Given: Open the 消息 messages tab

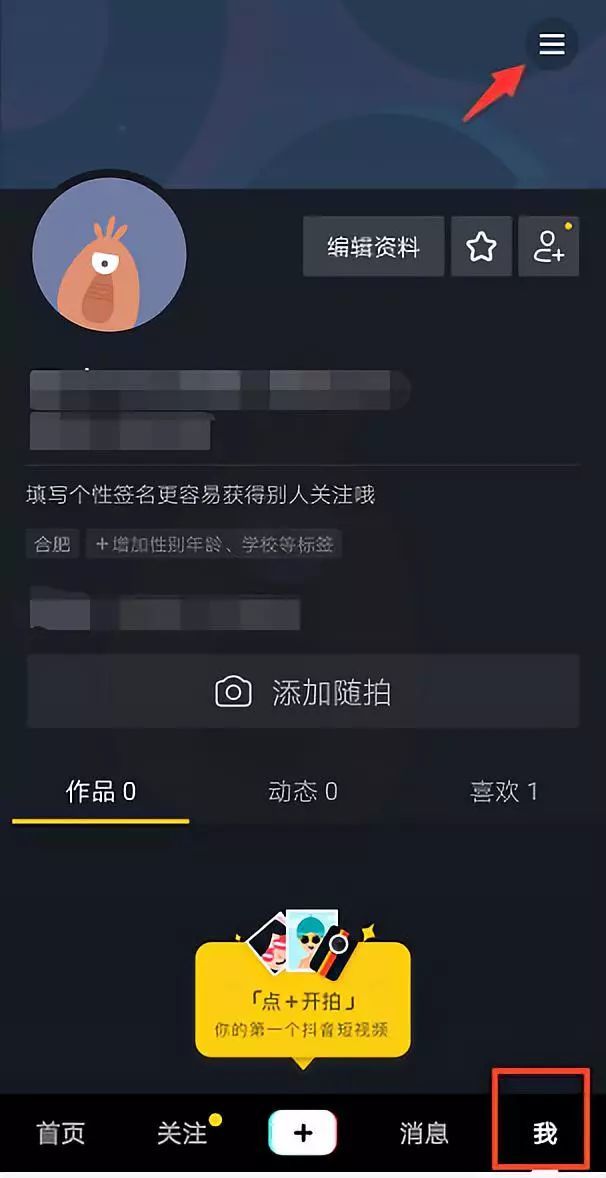Looking at the screenshot, I should click(x=424, y=1133).
